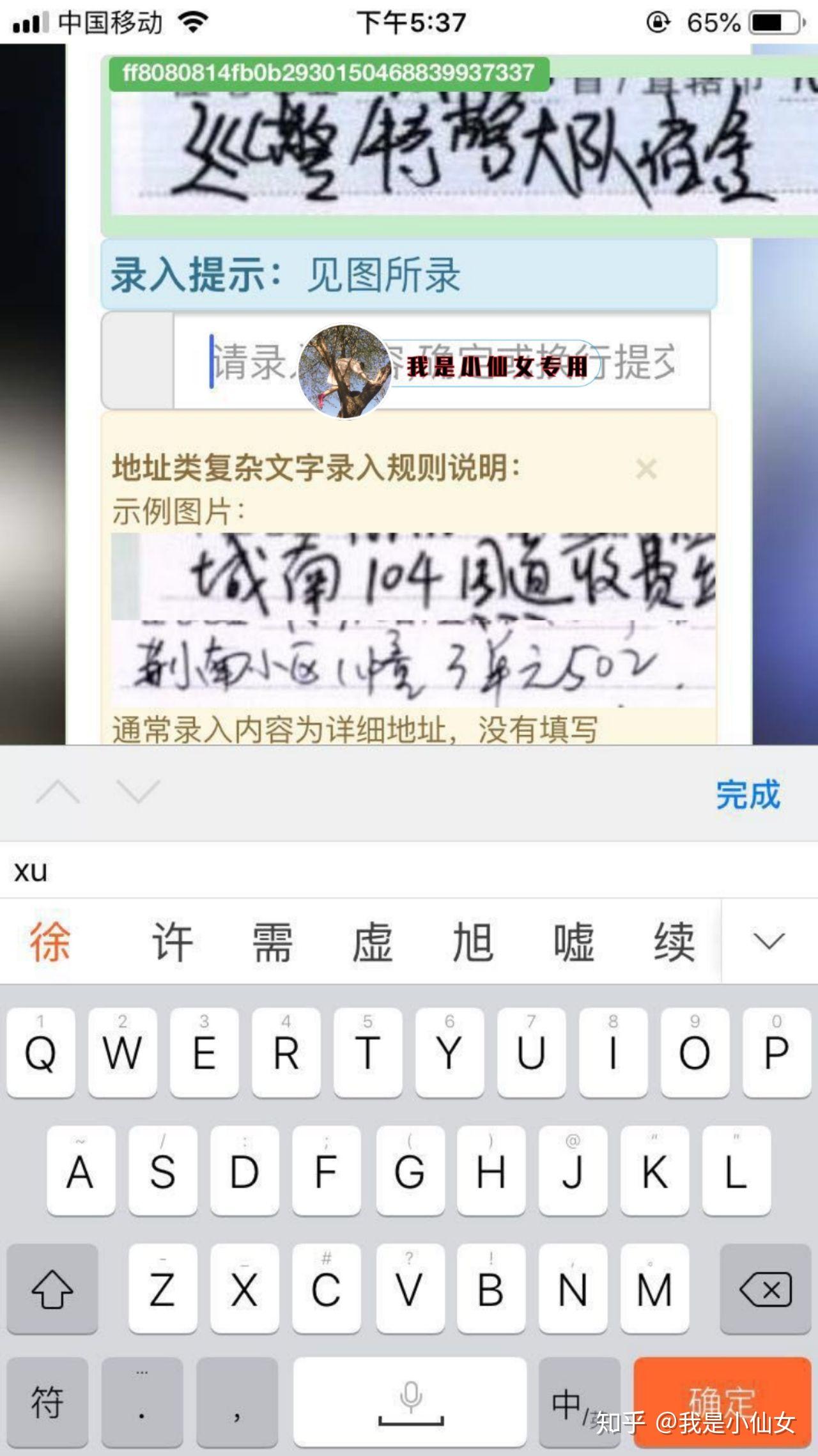Focus the text entry field
This screenshot has height=1456, width=818.
[x=441, y=361]
